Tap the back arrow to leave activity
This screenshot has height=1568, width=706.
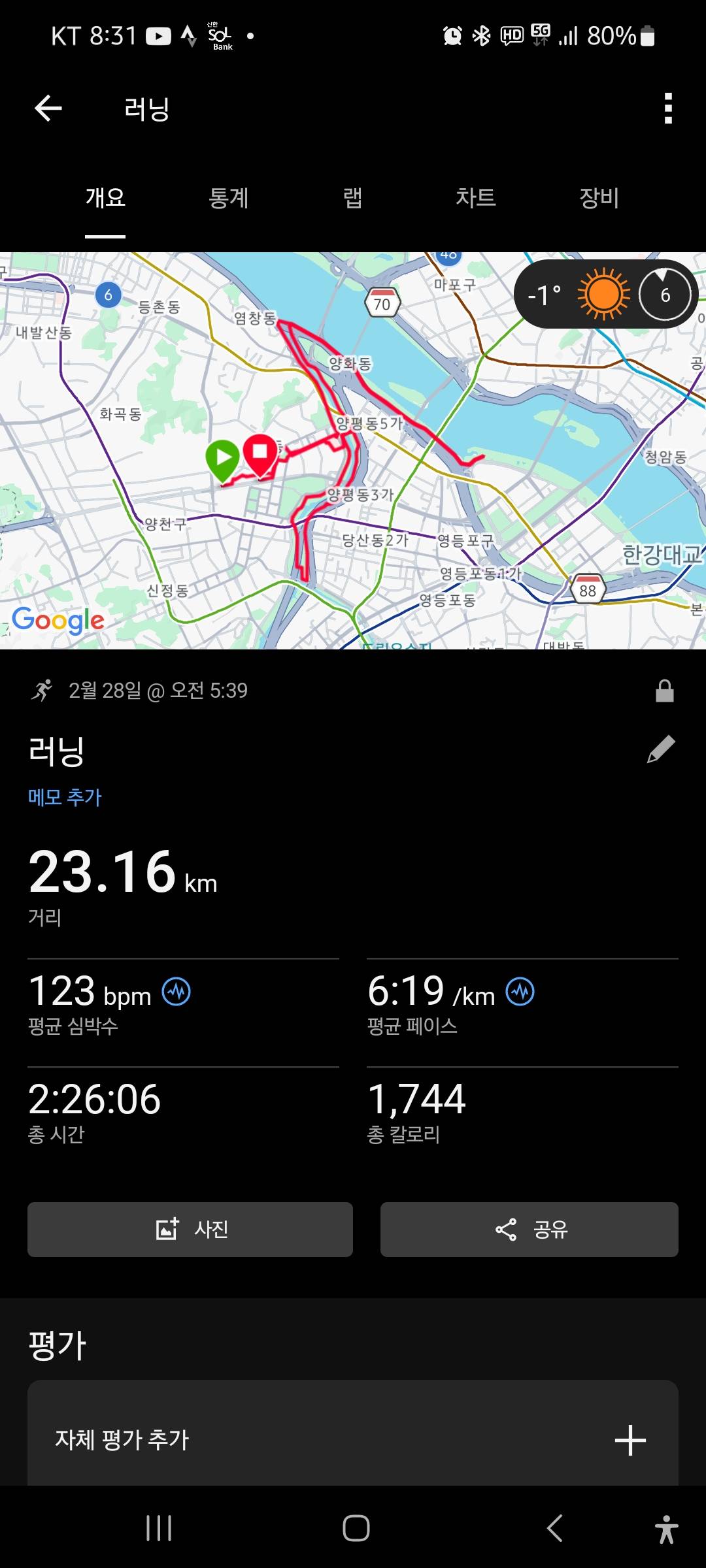(47, 108)
